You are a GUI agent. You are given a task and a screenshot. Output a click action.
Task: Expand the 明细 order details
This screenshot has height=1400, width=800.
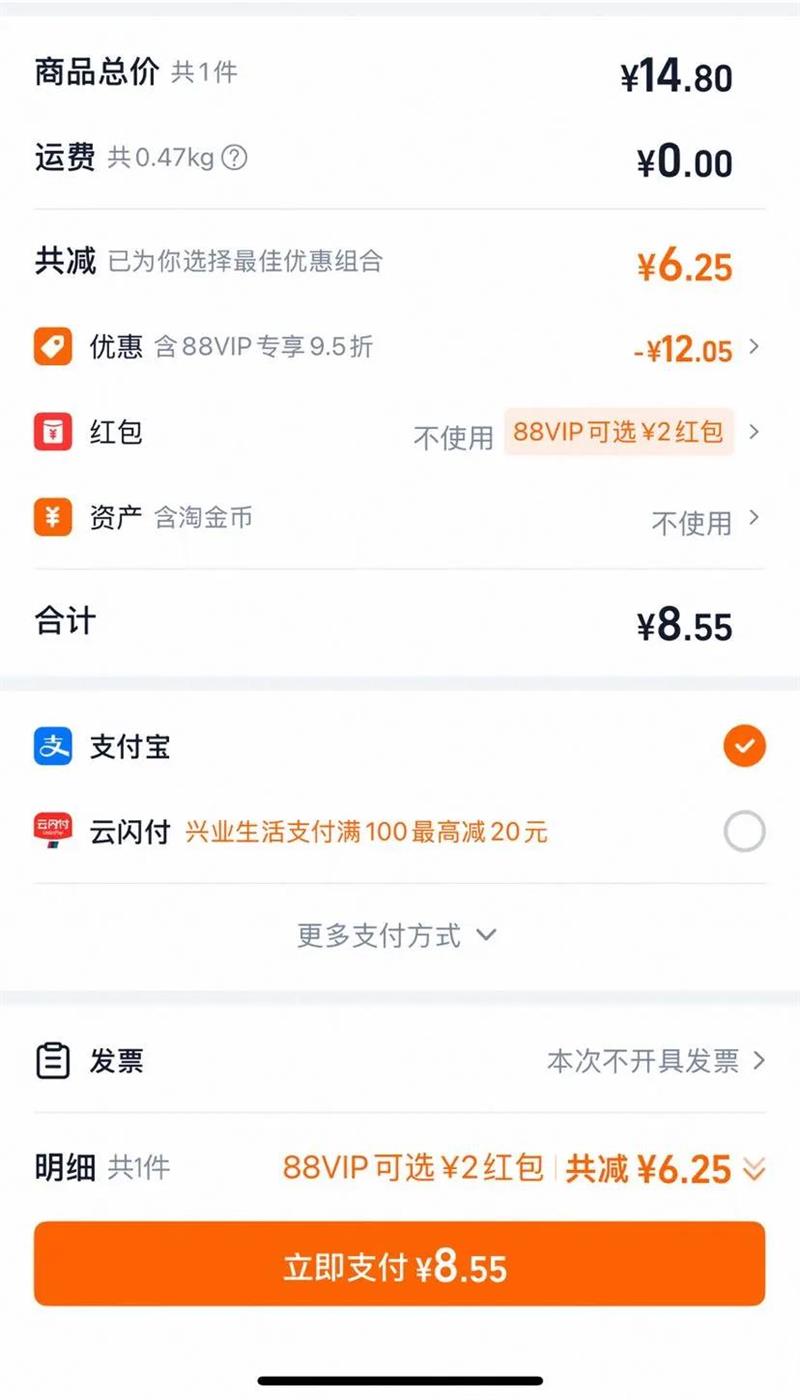[400, 1167]
